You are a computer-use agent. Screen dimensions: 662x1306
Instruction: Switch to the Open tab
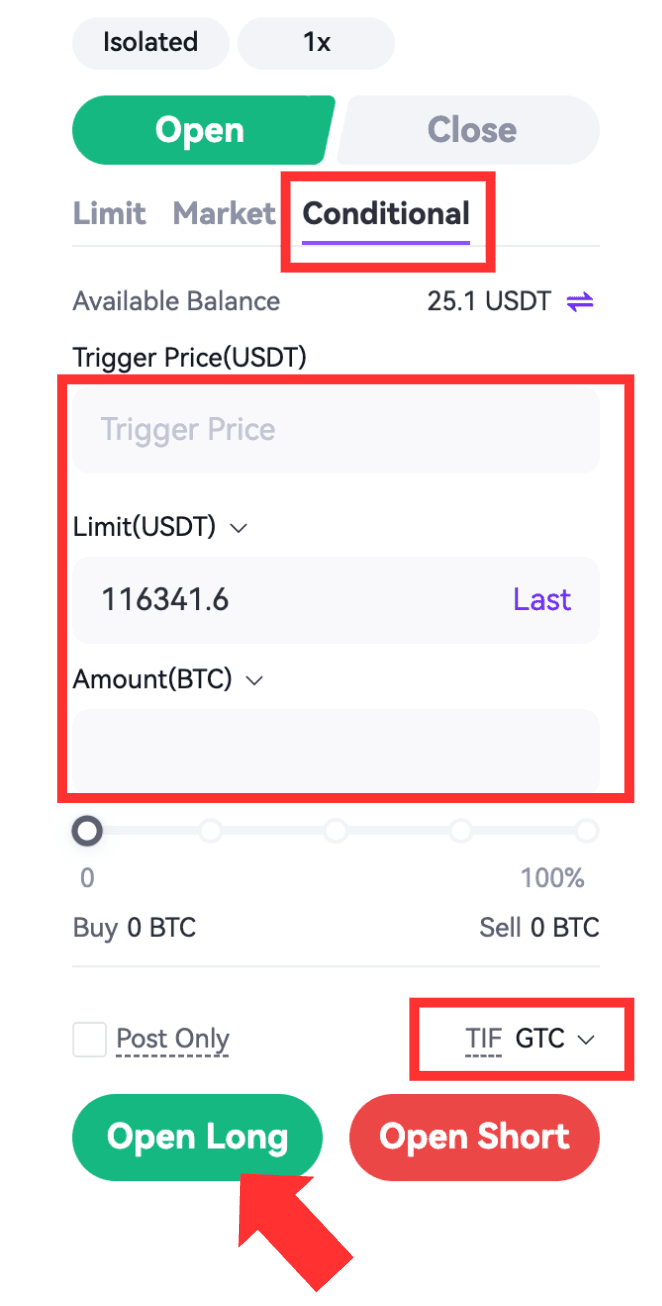pos(199,130)
